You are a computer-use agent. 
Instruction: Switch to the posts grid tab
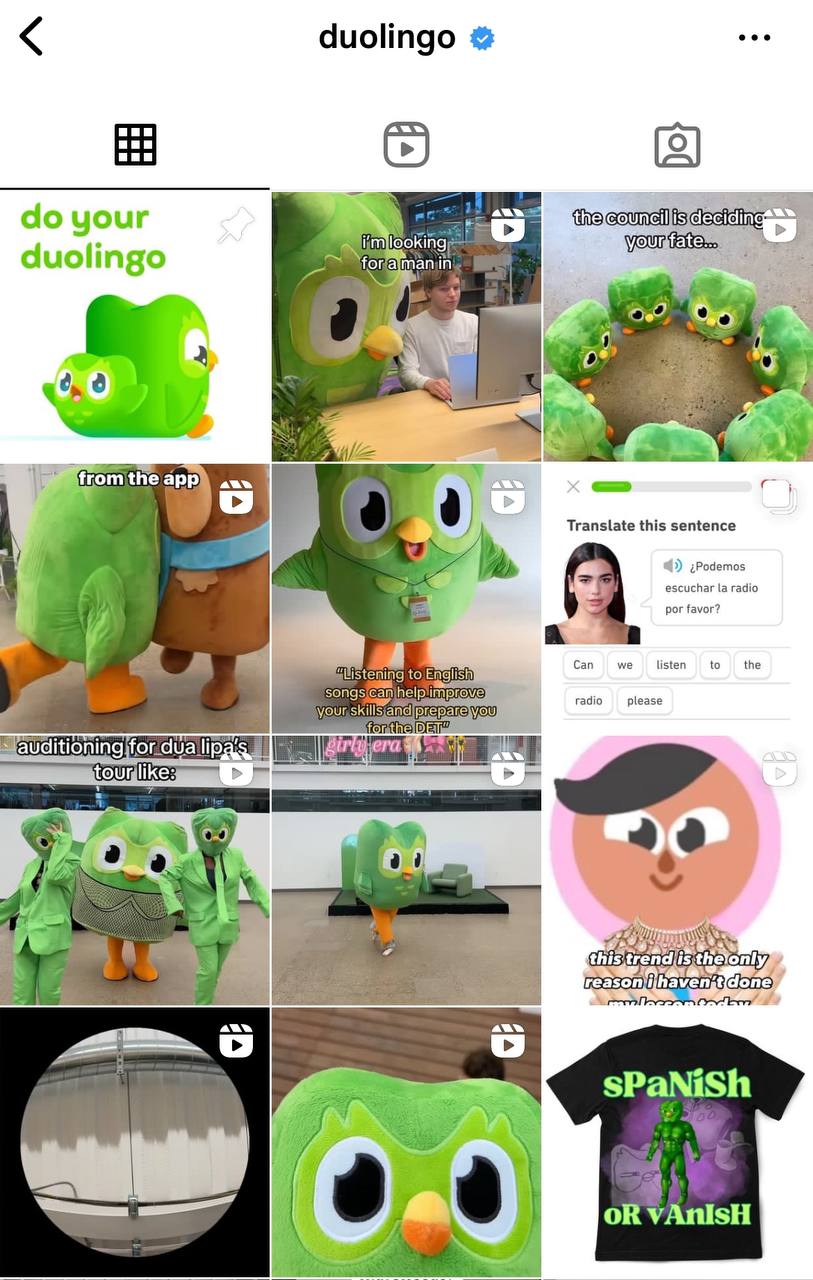pos(135,146)
